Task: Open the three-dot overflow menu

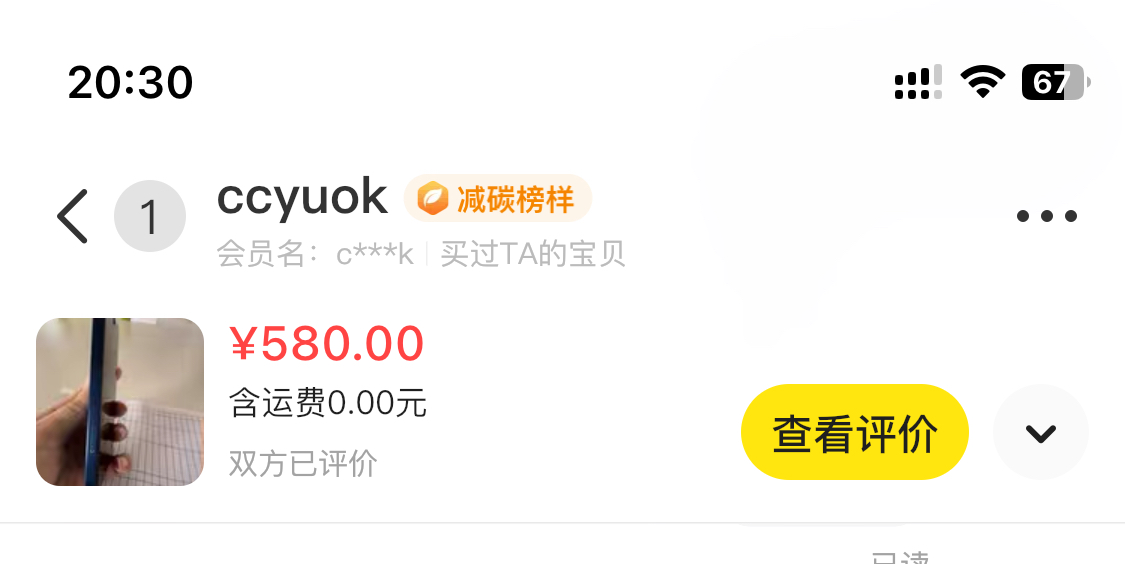Action: [x=1046, y=216]
